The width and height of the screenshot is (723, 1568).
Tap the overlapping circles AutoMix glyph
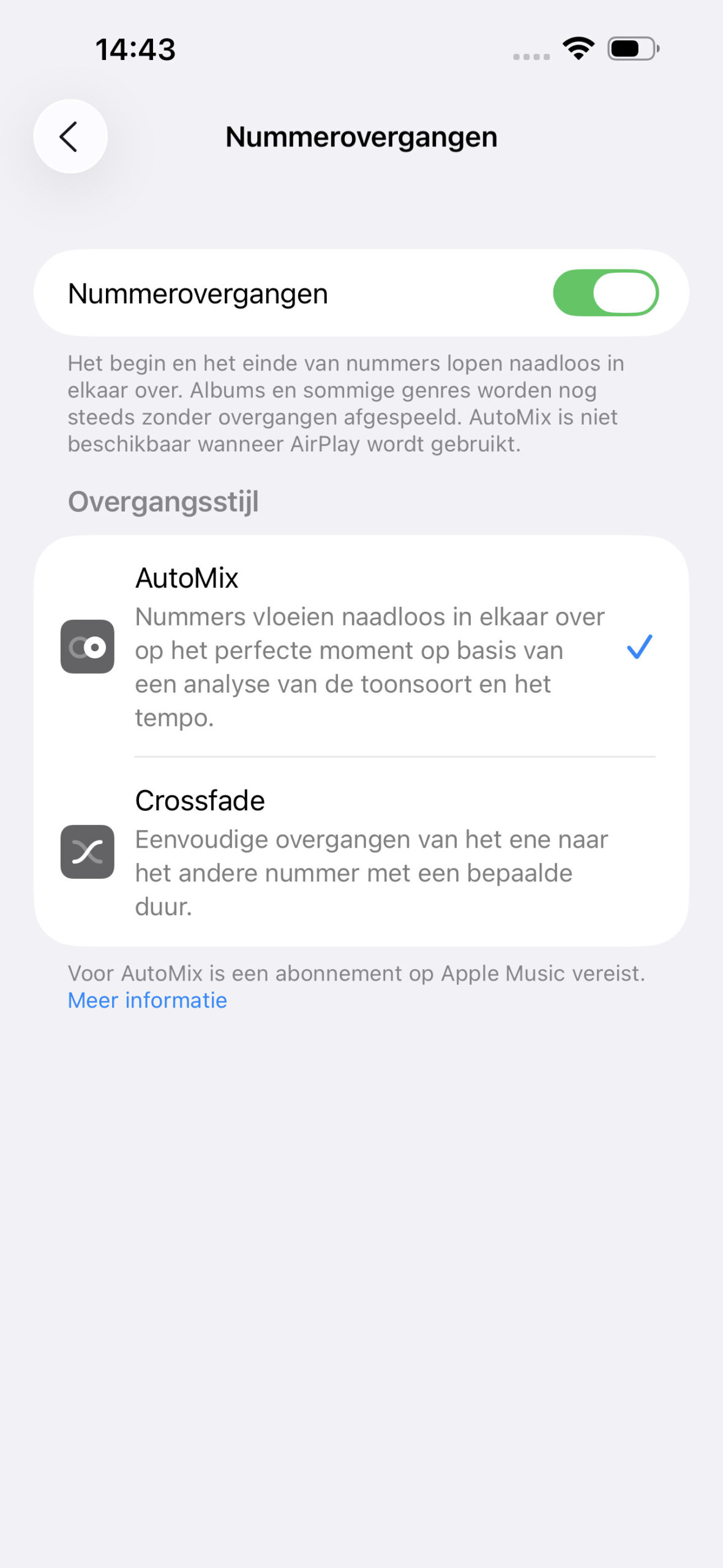pos(88,647)
